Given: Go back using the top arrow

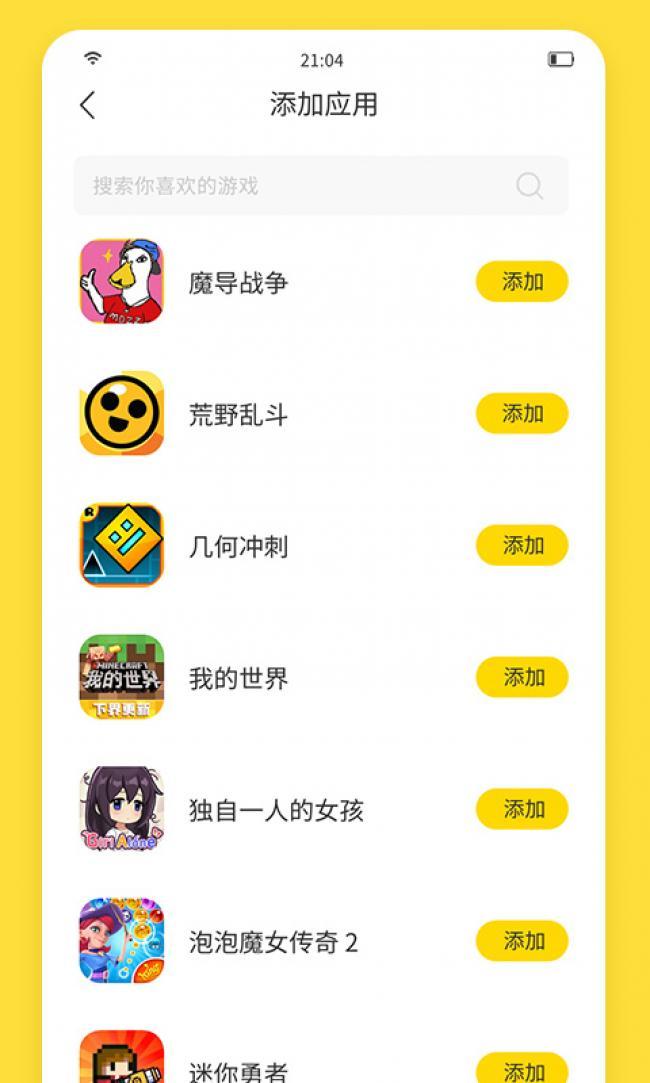Looking at the screenshot, I should click(x=88, y=105).
